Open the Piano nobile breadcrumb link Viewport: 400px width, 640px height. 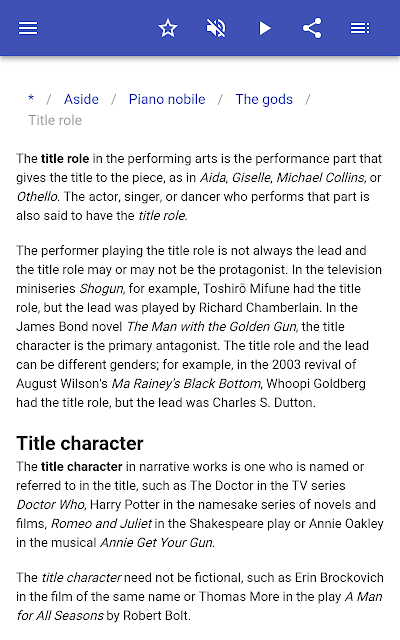click(167, 99)
